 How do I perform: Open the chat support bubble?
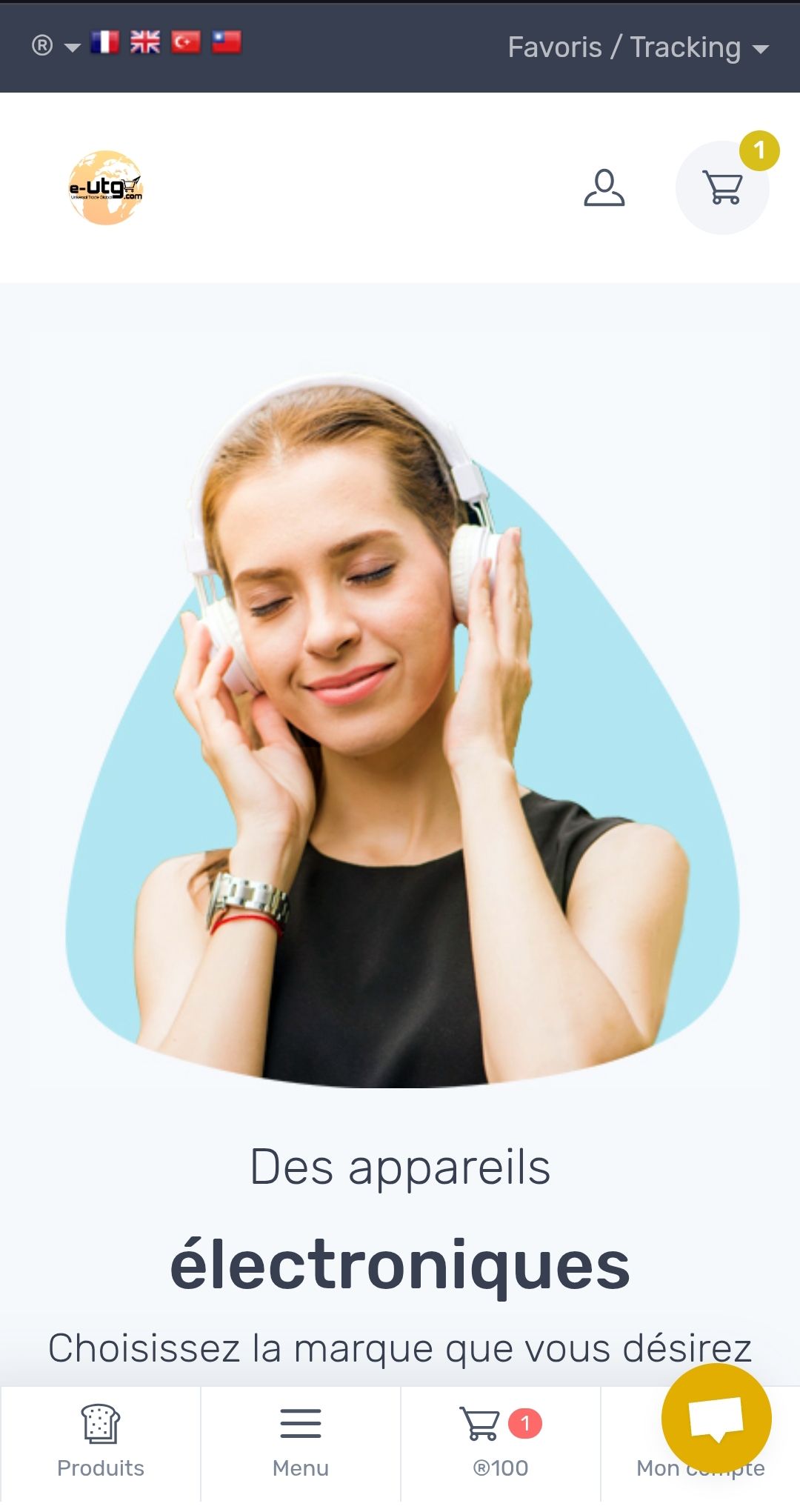(716, 1419)
